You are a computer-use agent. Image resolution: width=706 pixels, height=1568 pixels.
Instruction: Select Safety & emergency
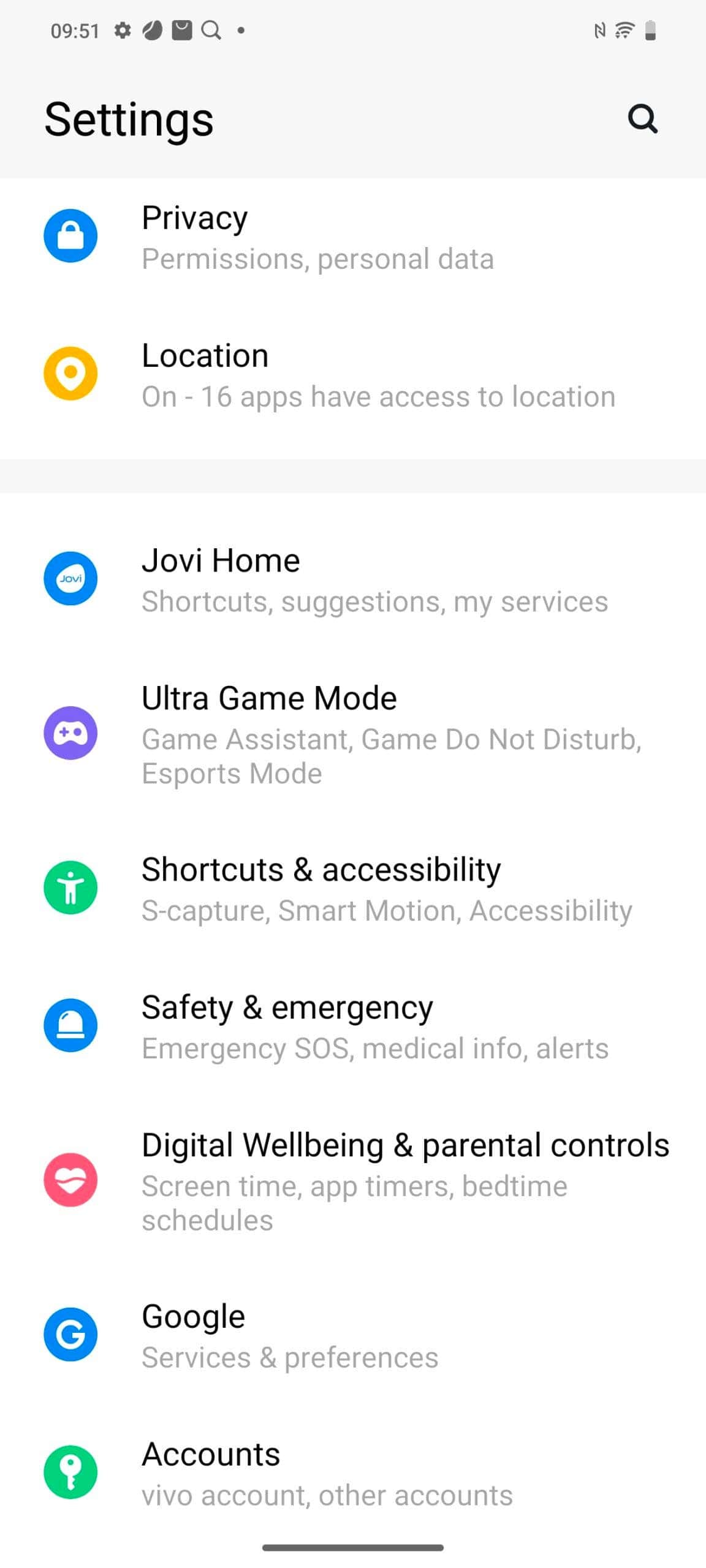pos(353,1026)
